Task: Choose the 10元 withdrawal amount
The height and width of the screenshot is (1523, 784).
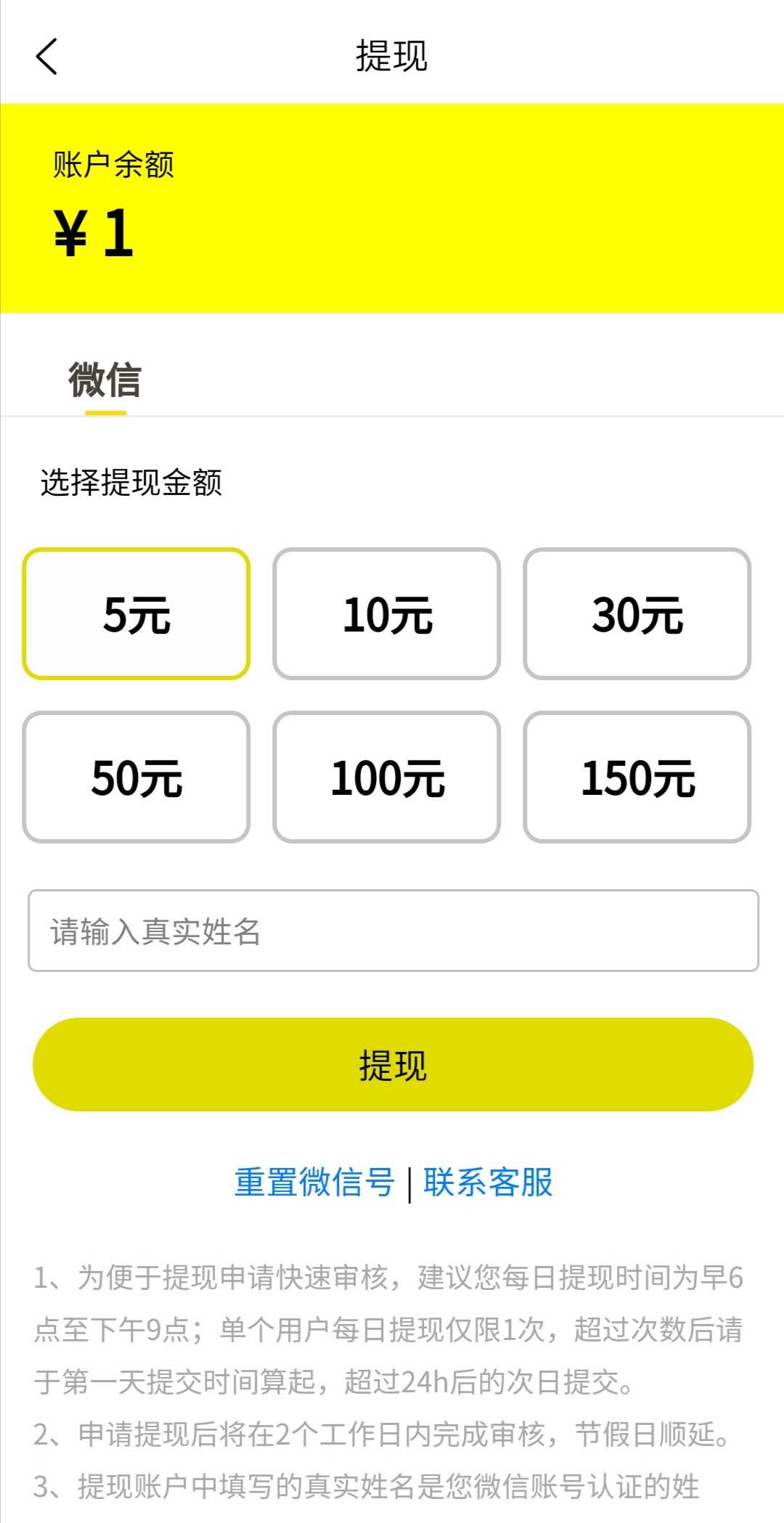Action: point(387,614)
